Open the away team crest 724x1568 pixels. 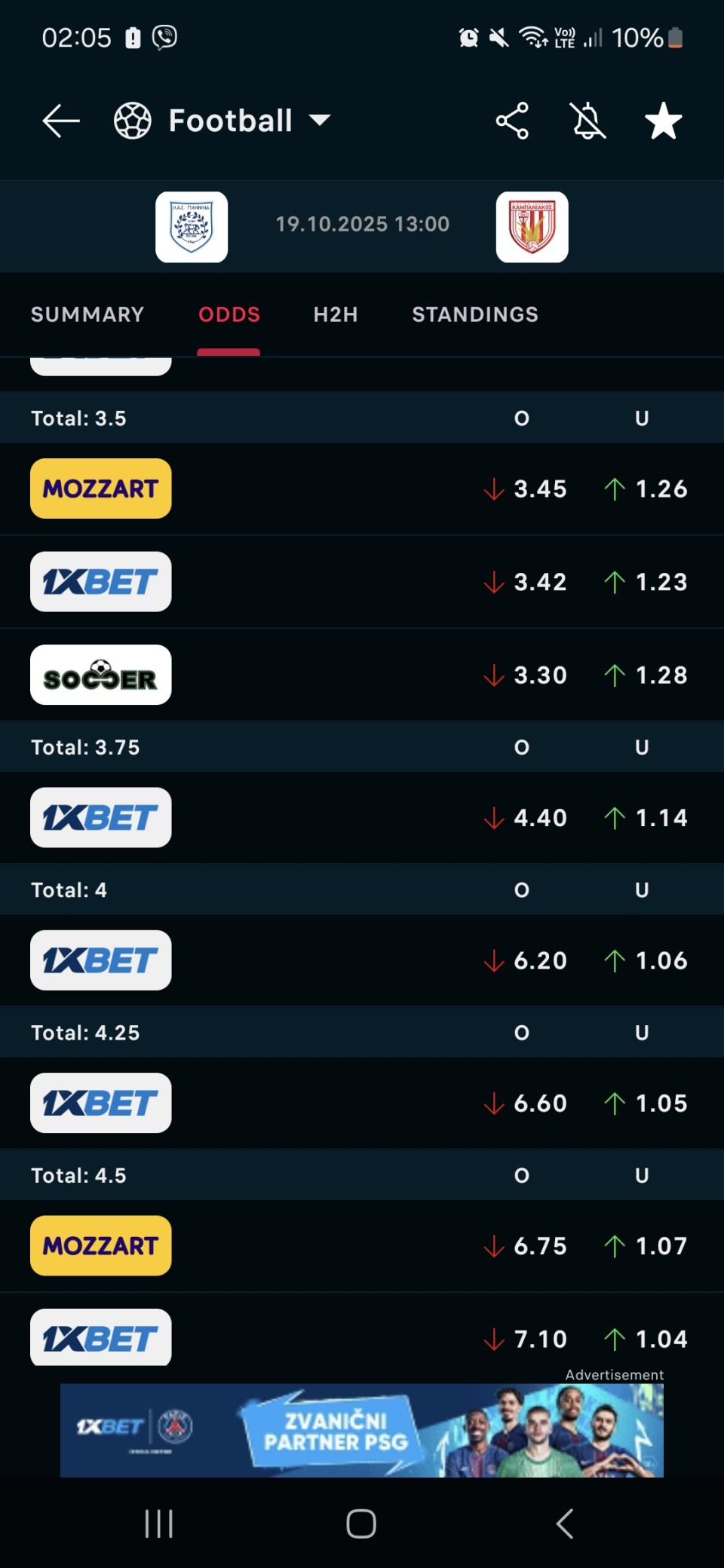(532, 226)
